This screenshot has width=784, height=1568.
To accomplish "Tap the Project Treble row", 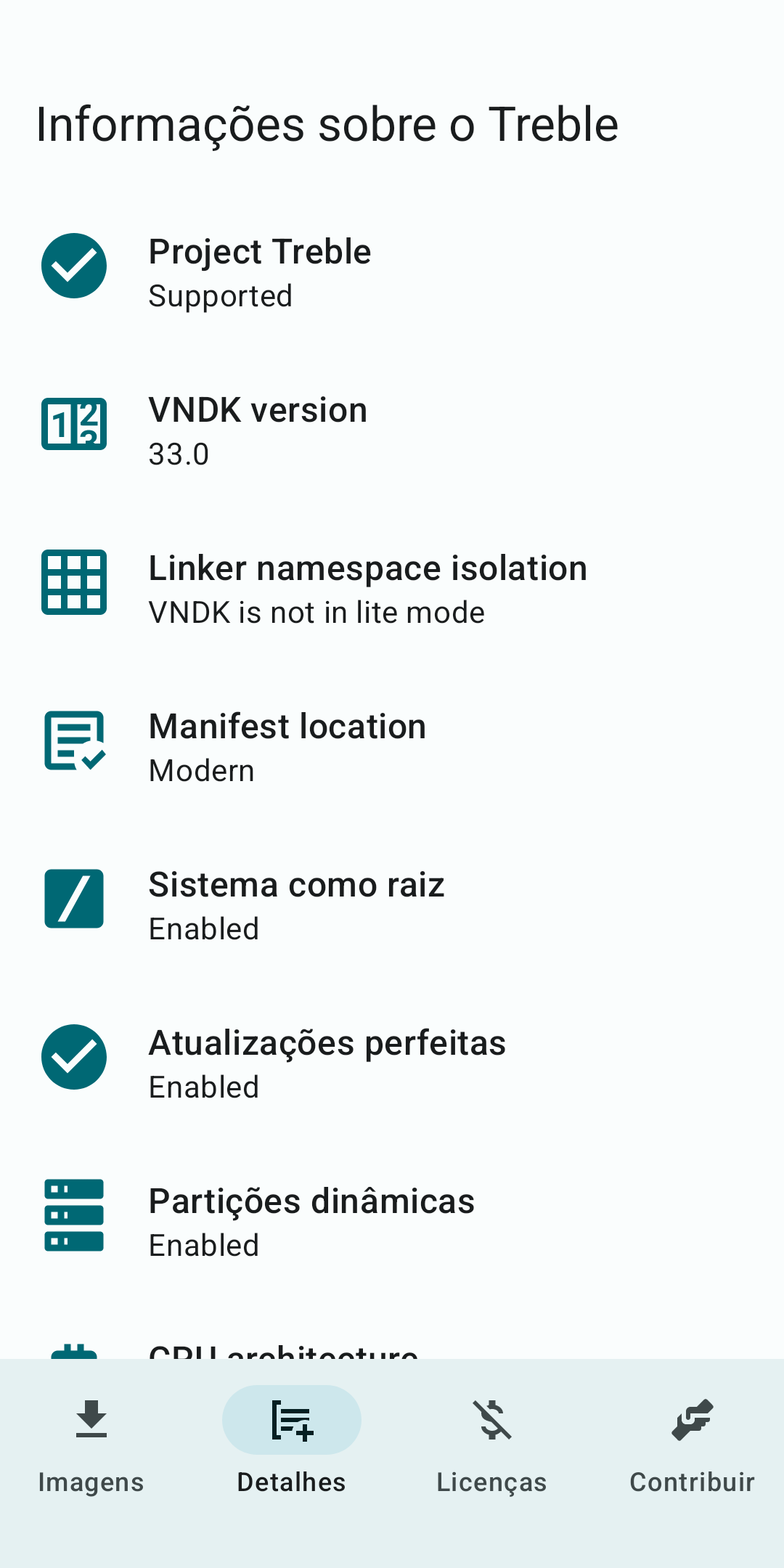I will (x=392, y=272).
